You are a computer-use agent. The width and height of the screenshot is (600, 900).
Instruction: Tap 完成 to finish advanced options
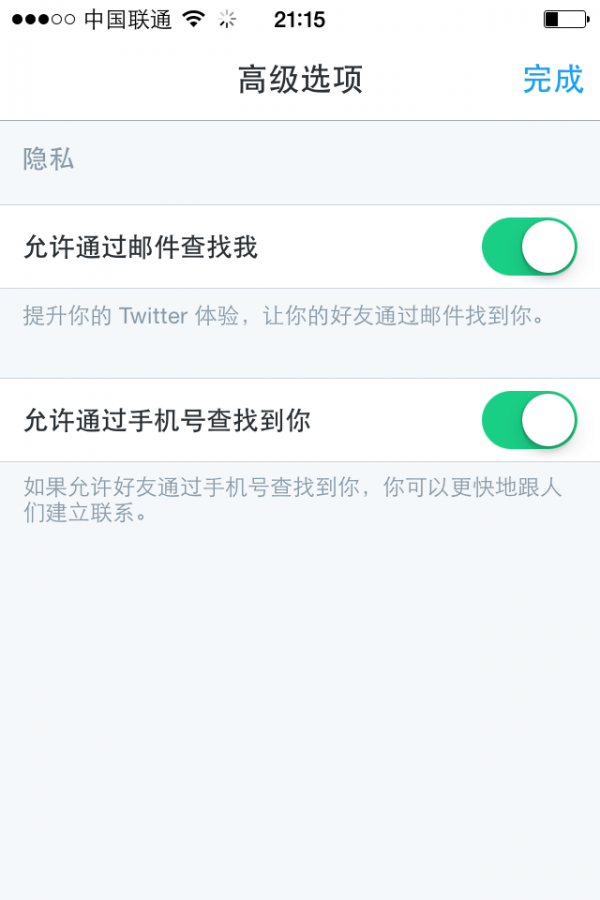pyautogui.click(x=552, y=79)
